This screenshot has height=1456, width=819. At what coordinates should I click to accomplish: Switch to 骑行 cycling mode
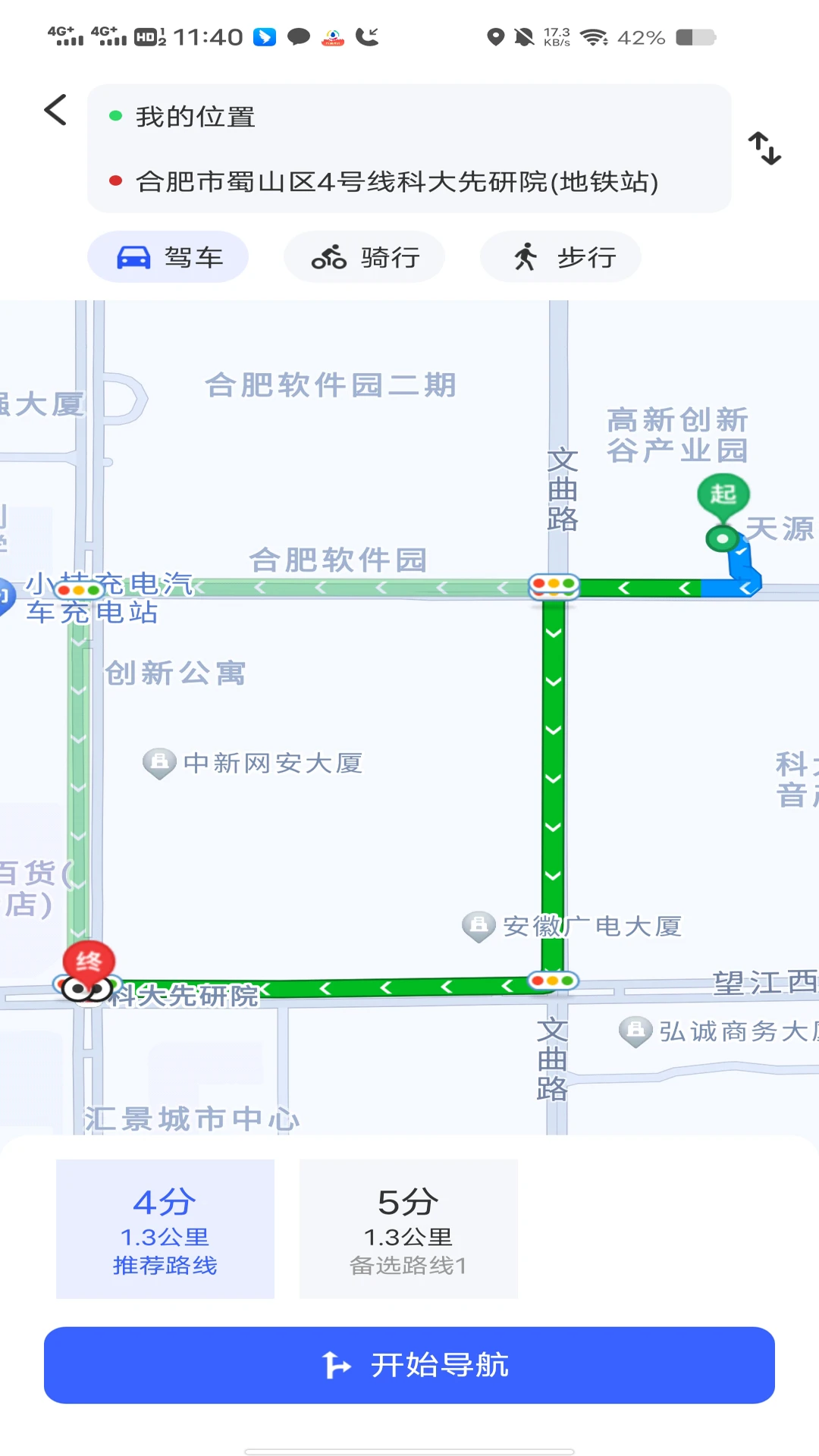point(364,258)
